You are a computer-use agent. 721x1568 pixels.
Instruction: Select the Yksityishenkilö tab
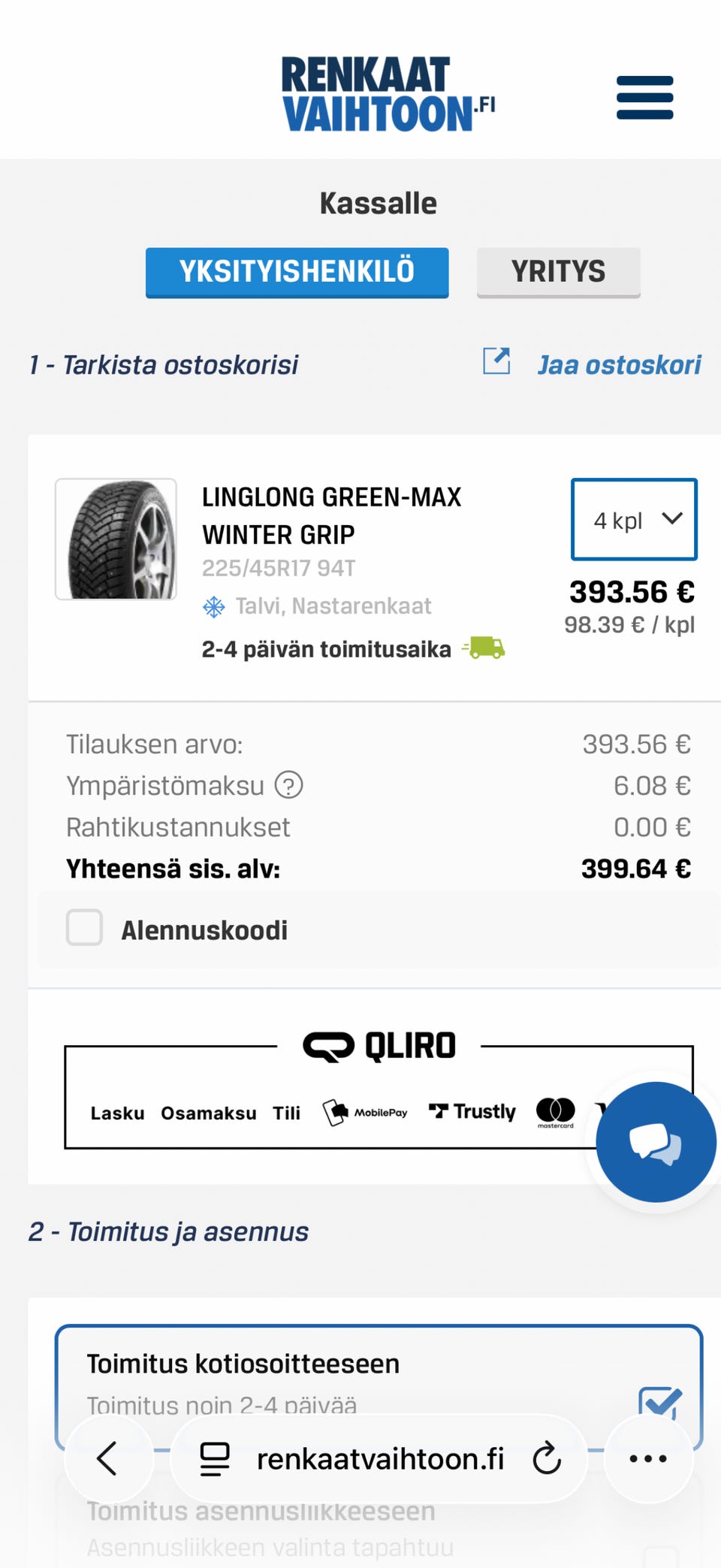[x=297, y=272]
